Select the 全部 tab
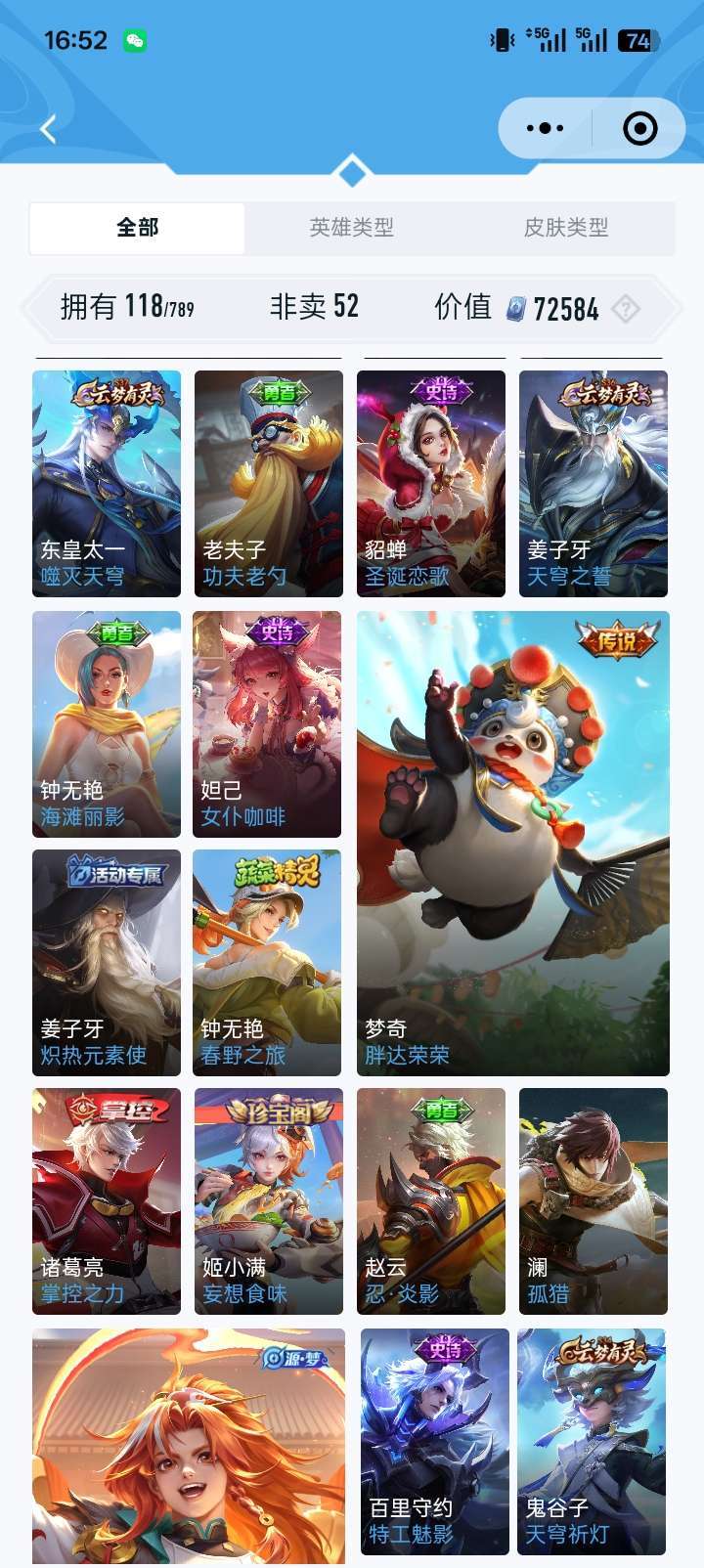This screenshot has width=704, height=1568. (138, 228)
